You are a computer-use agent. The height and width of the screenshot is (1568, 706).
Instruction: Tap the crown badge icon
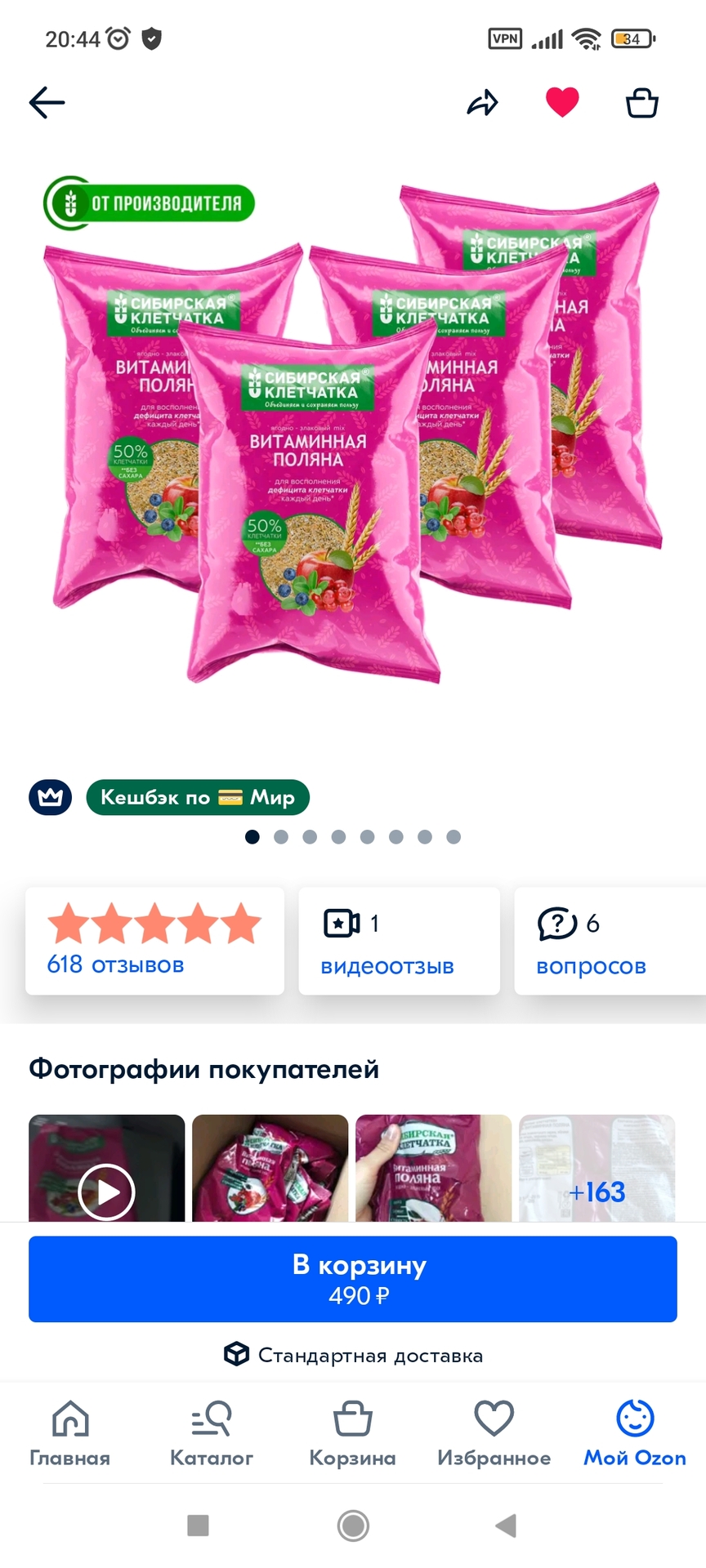coord(51,797)
